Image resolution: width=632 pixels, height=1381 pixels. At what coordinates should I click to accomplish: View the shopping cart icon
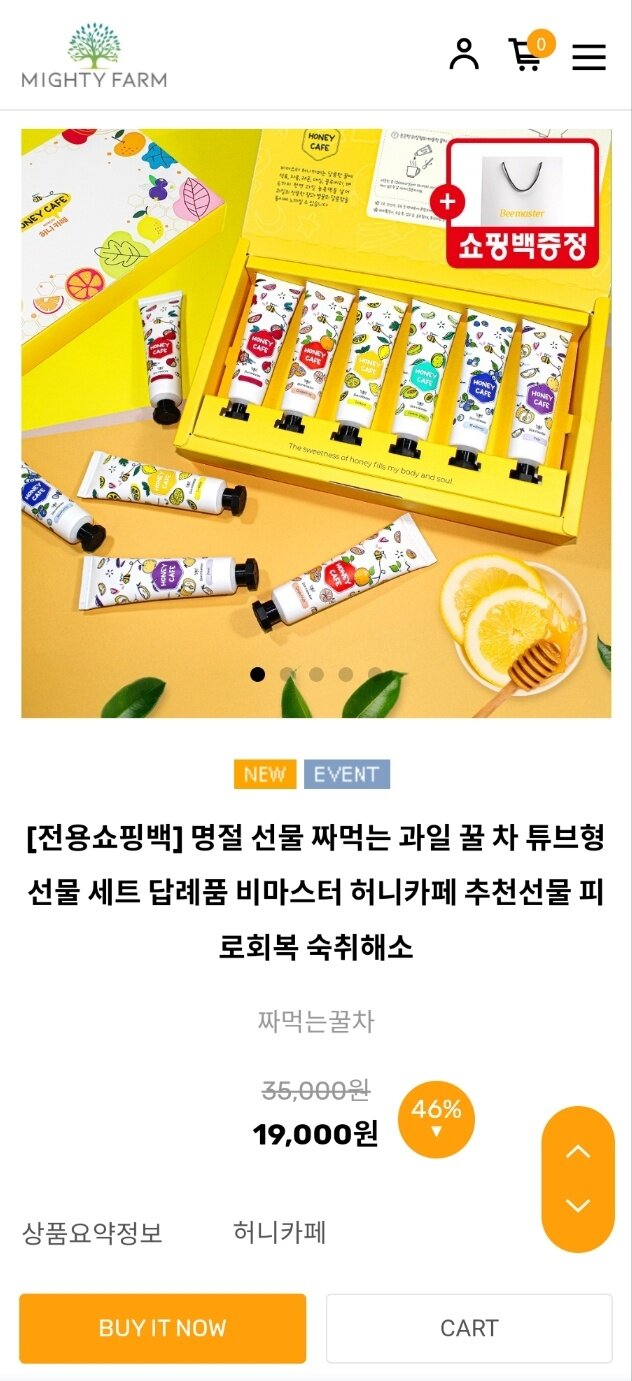(526, 54)
